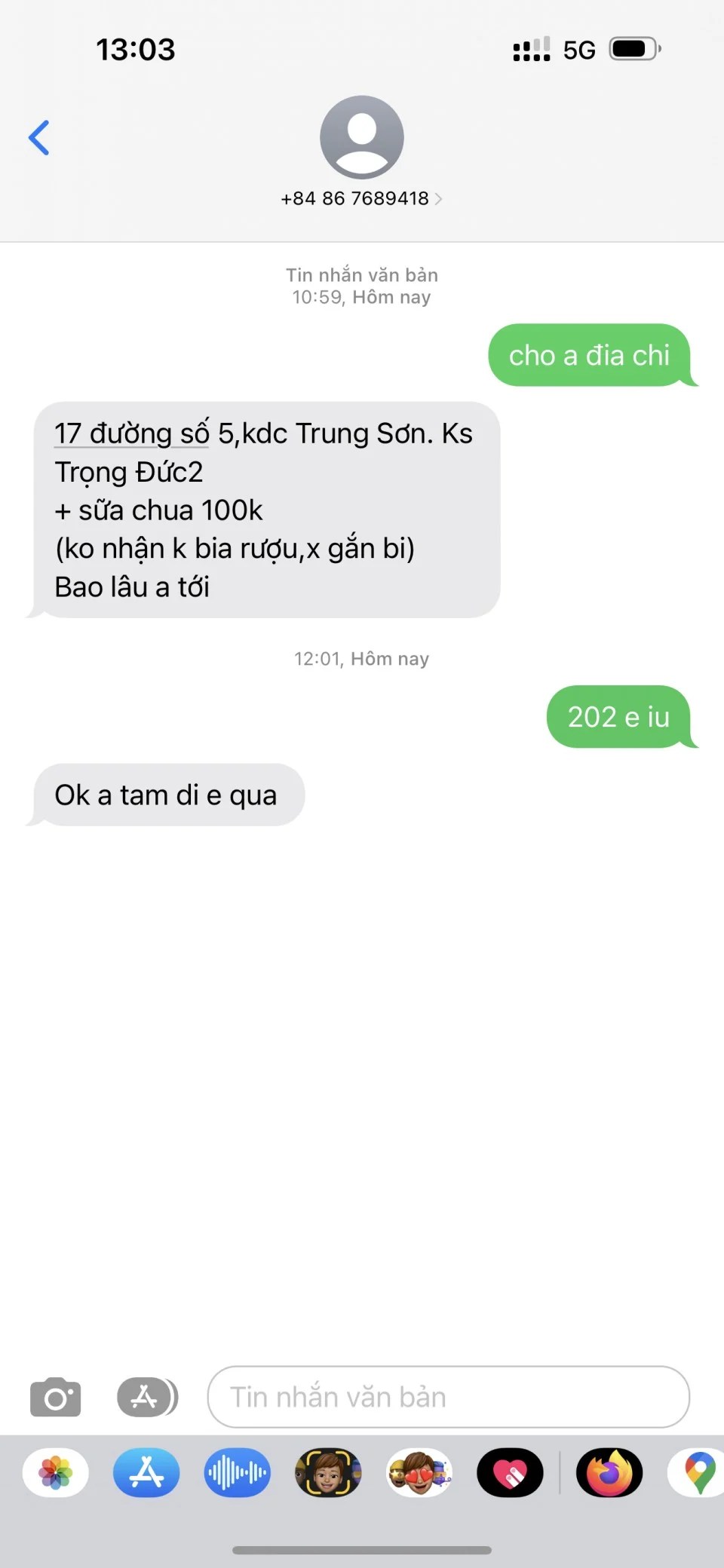This screenshot has height=1568, width=724.
Task: Open the App Store in the app strip
Action: tap(146, 1472)
